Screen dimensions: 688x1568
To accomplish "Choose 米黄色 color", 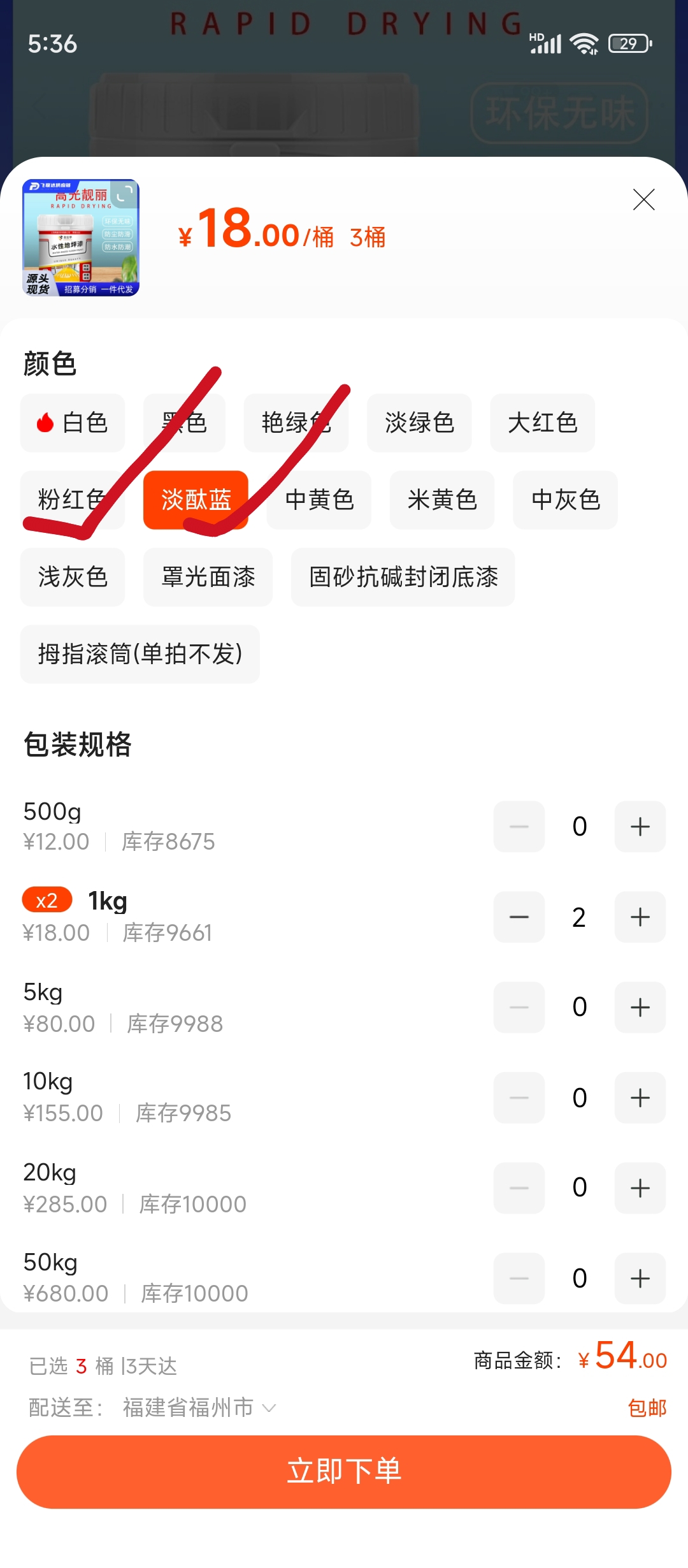I will 442,500.
